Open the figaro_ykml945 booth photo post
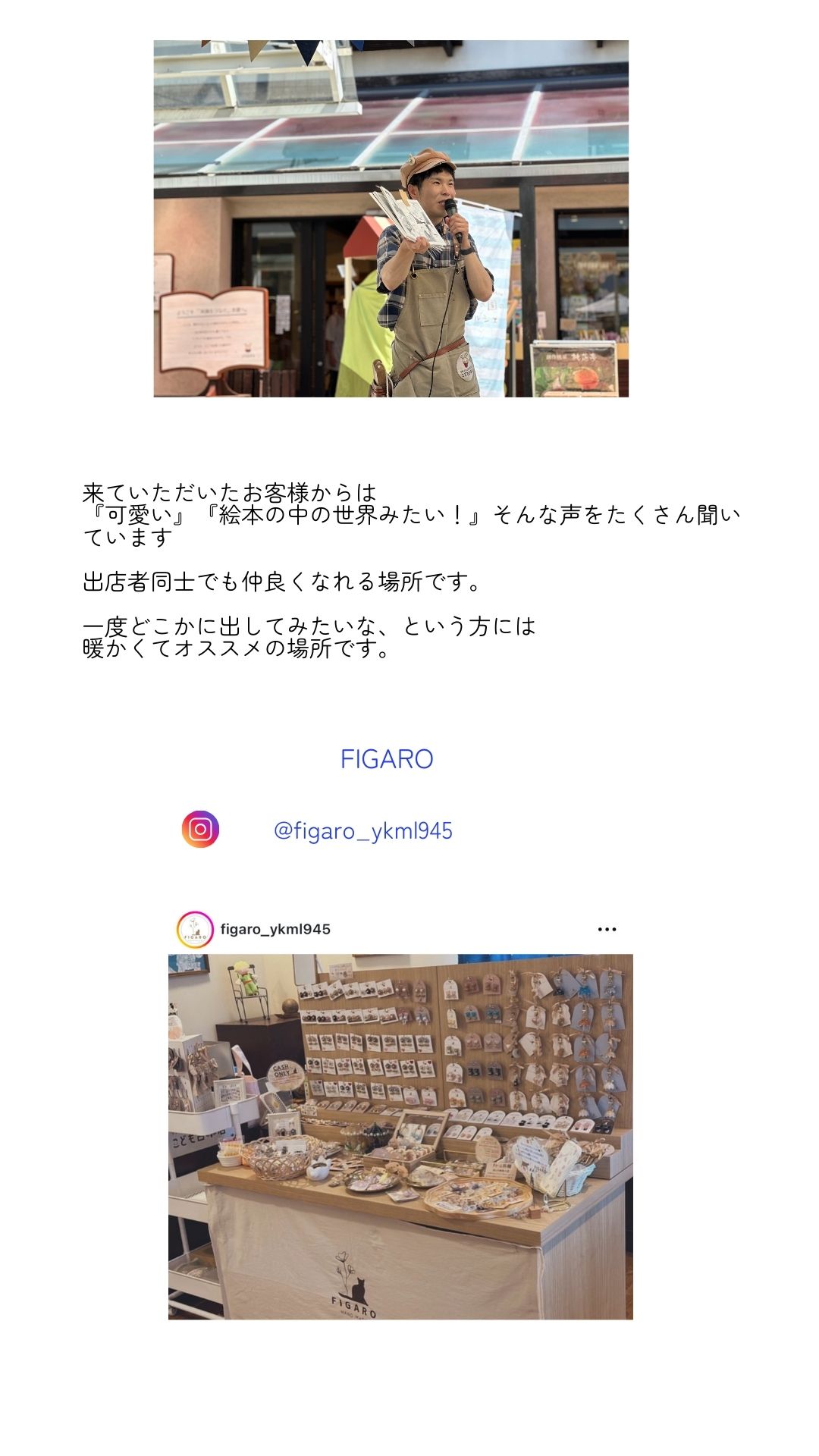This screenshot has height=1456, width=819. pyautogui.click(x=400, y=1136)
